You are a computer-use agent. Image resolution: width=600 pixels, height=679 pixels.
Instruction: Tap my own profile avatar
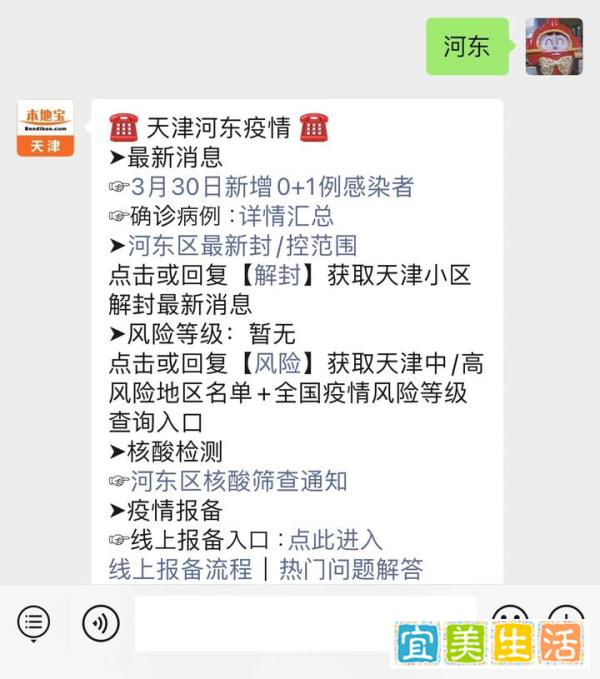554,46
